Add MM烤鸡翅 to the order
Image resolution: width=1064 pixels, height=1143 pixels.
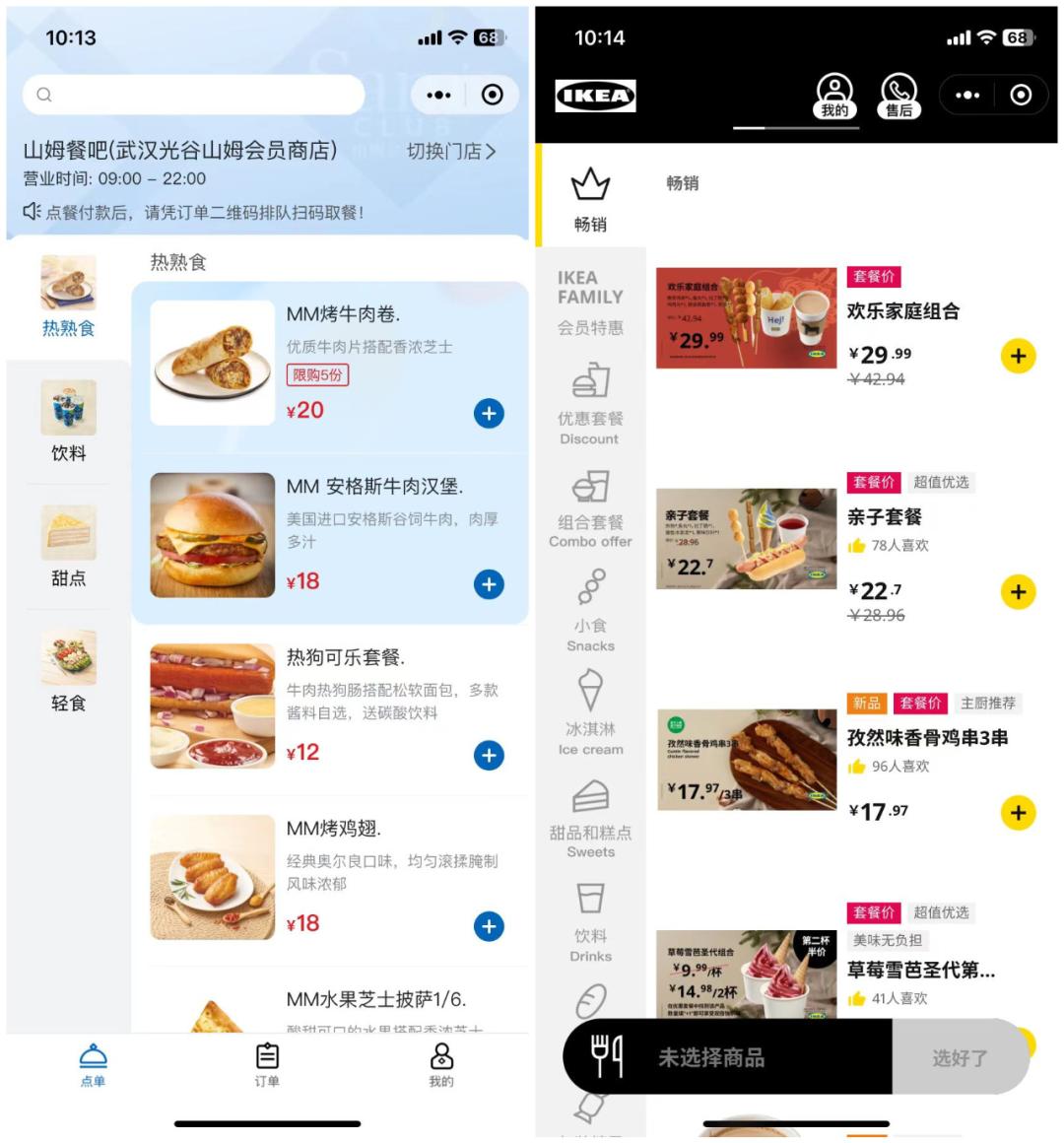coord(489,926)
